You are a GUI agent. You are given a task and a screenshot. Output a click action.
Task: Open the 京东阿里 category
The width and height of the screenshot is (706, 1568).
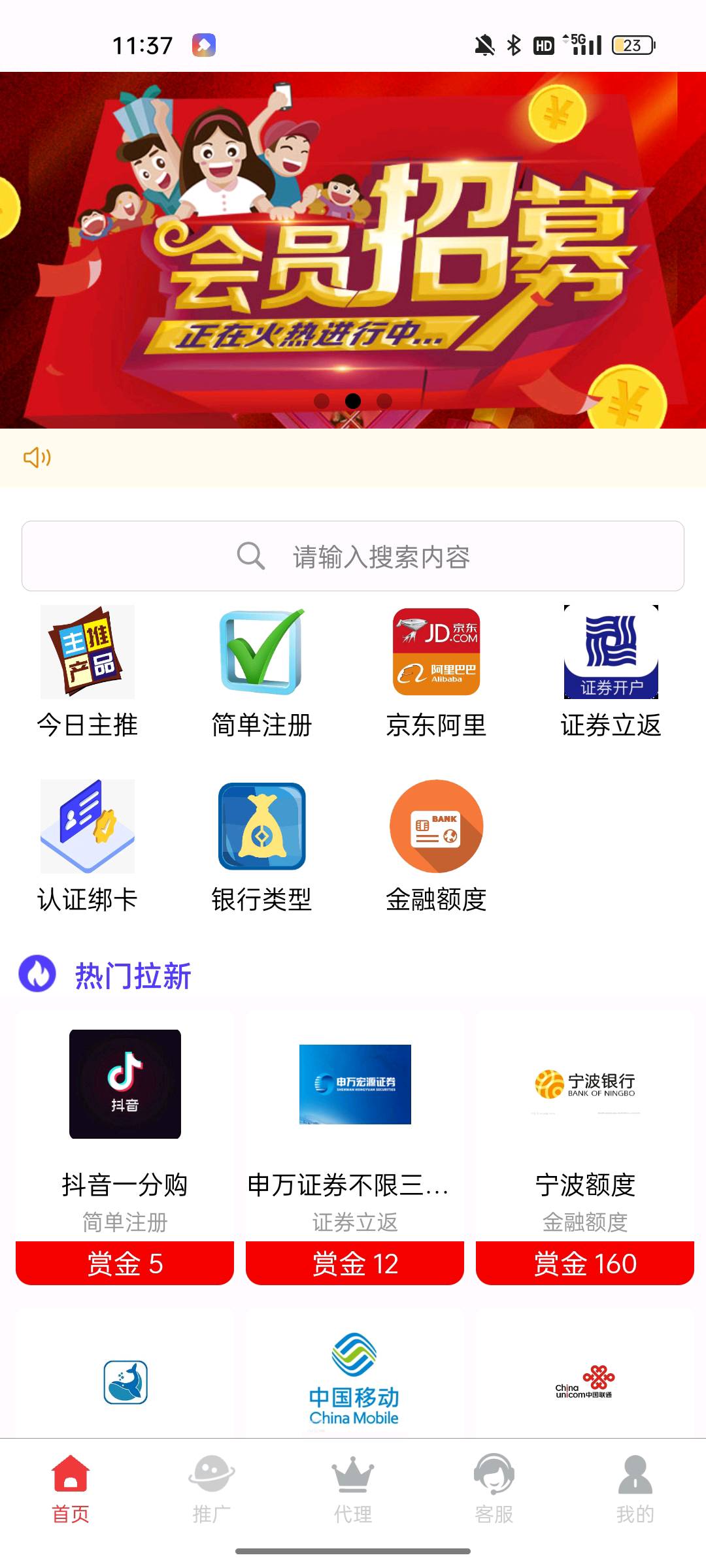tap(436, 671)
